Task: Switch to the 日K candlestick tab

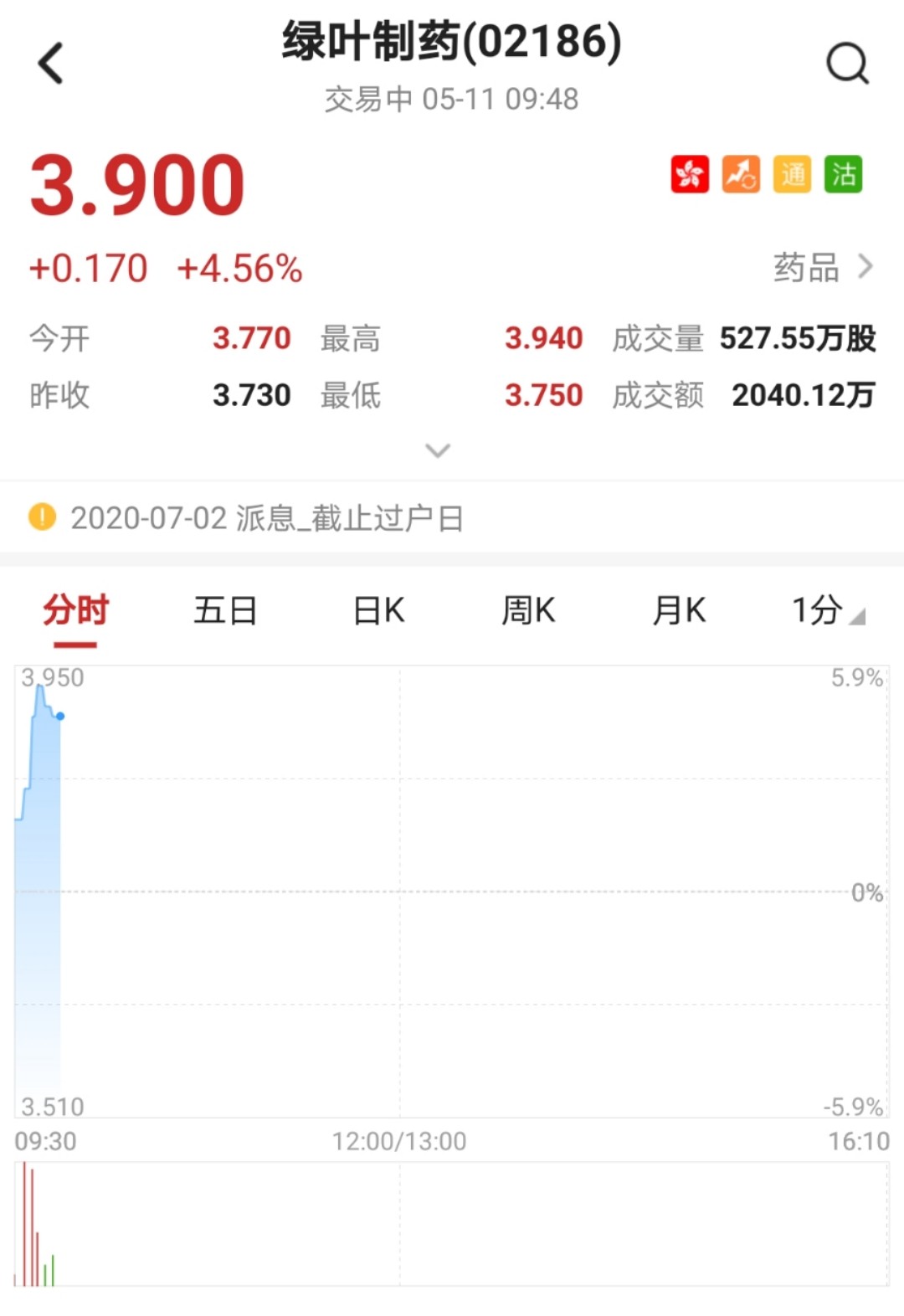Action: (377, 611)
